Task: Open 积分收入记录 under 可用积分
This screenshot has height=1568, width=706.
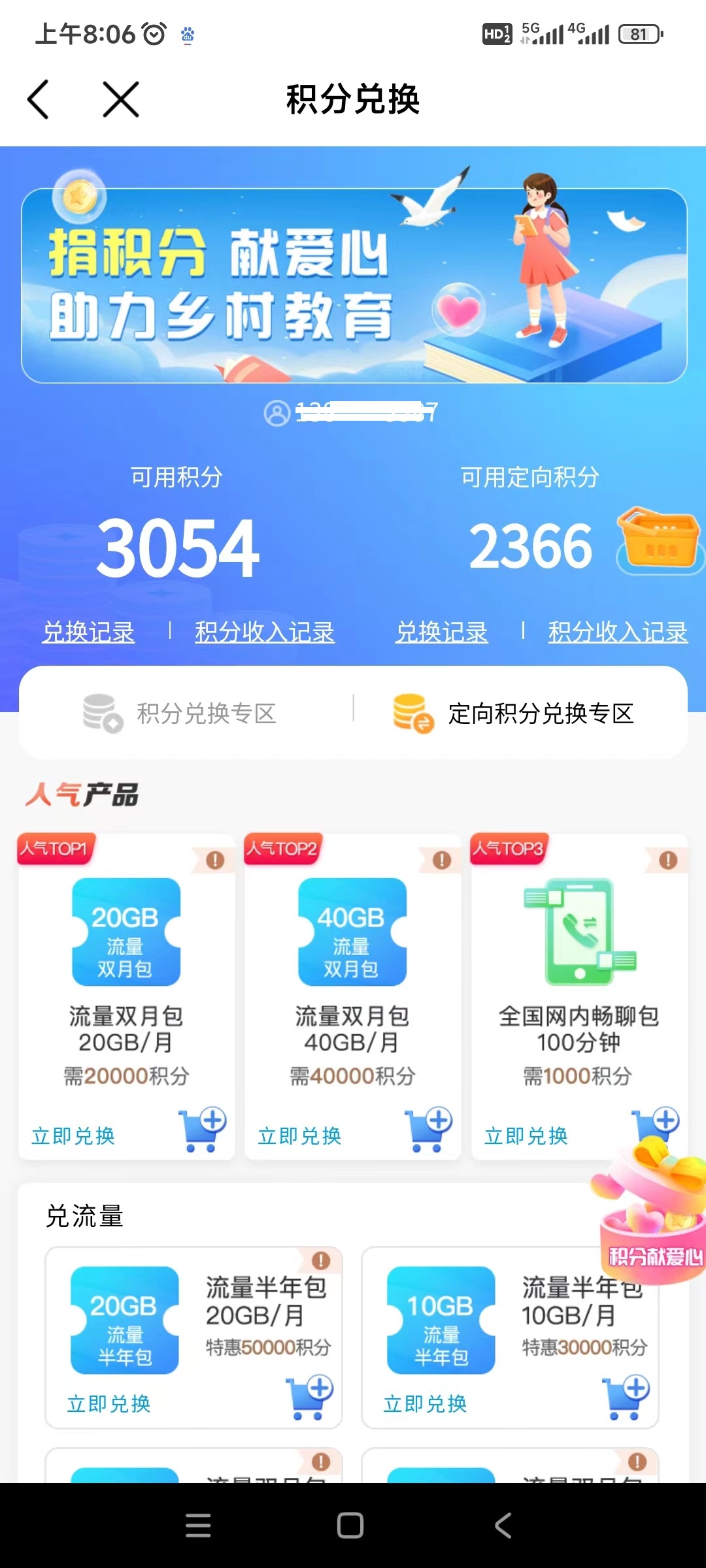Action: [x=265, y=632]
